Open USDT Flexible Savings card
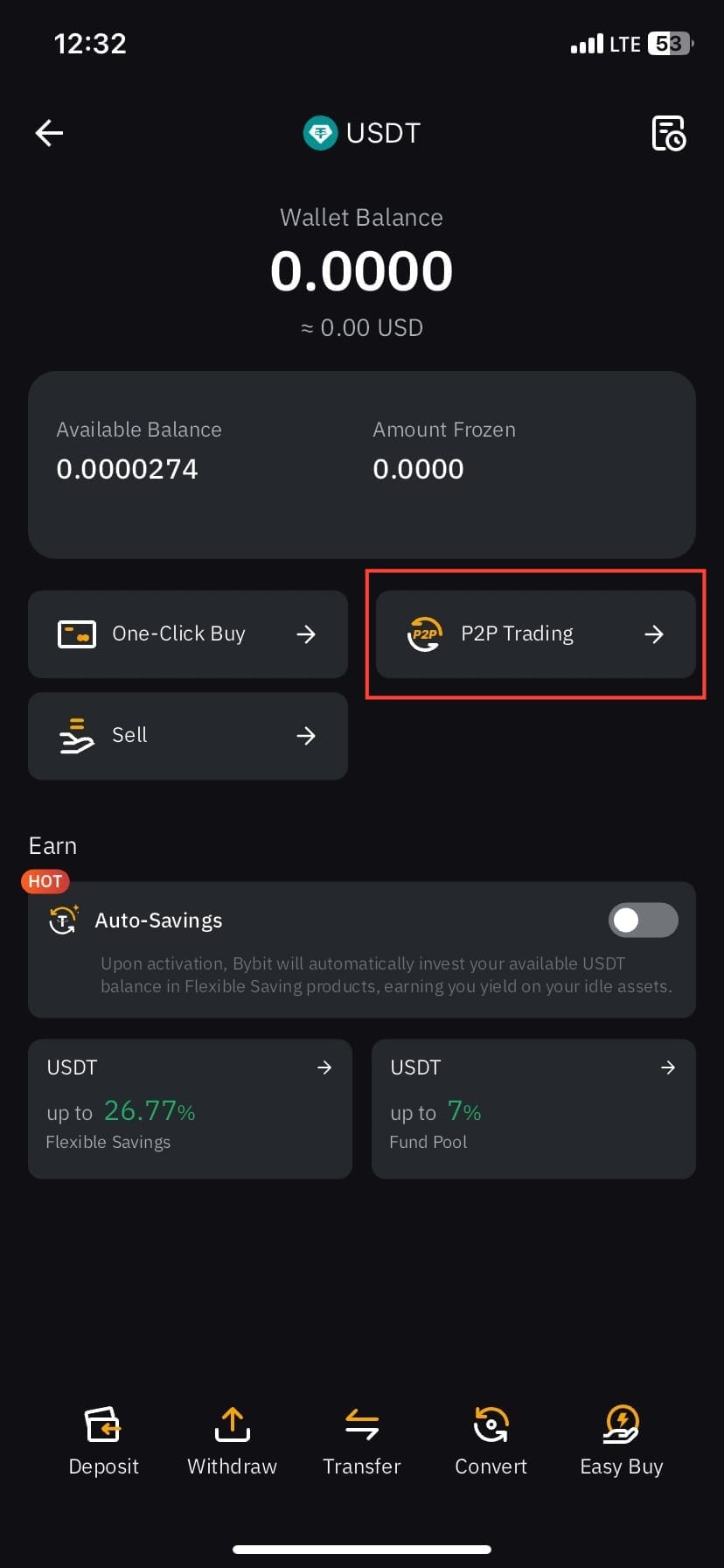The height and width of the screenshot is (1568, 724). coord(190,1108)
